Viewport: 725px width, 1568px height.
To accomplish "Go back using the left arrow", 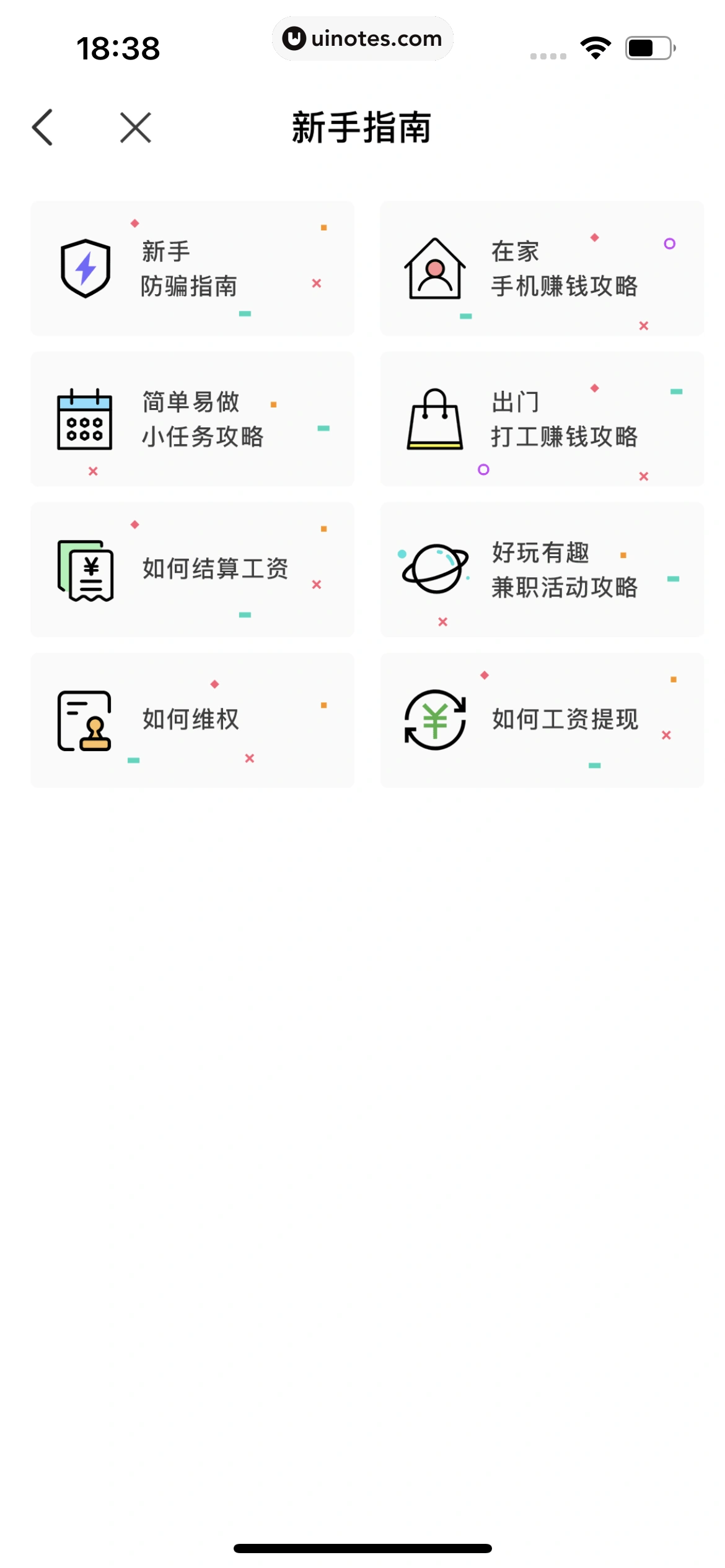I will click(43, 128).
